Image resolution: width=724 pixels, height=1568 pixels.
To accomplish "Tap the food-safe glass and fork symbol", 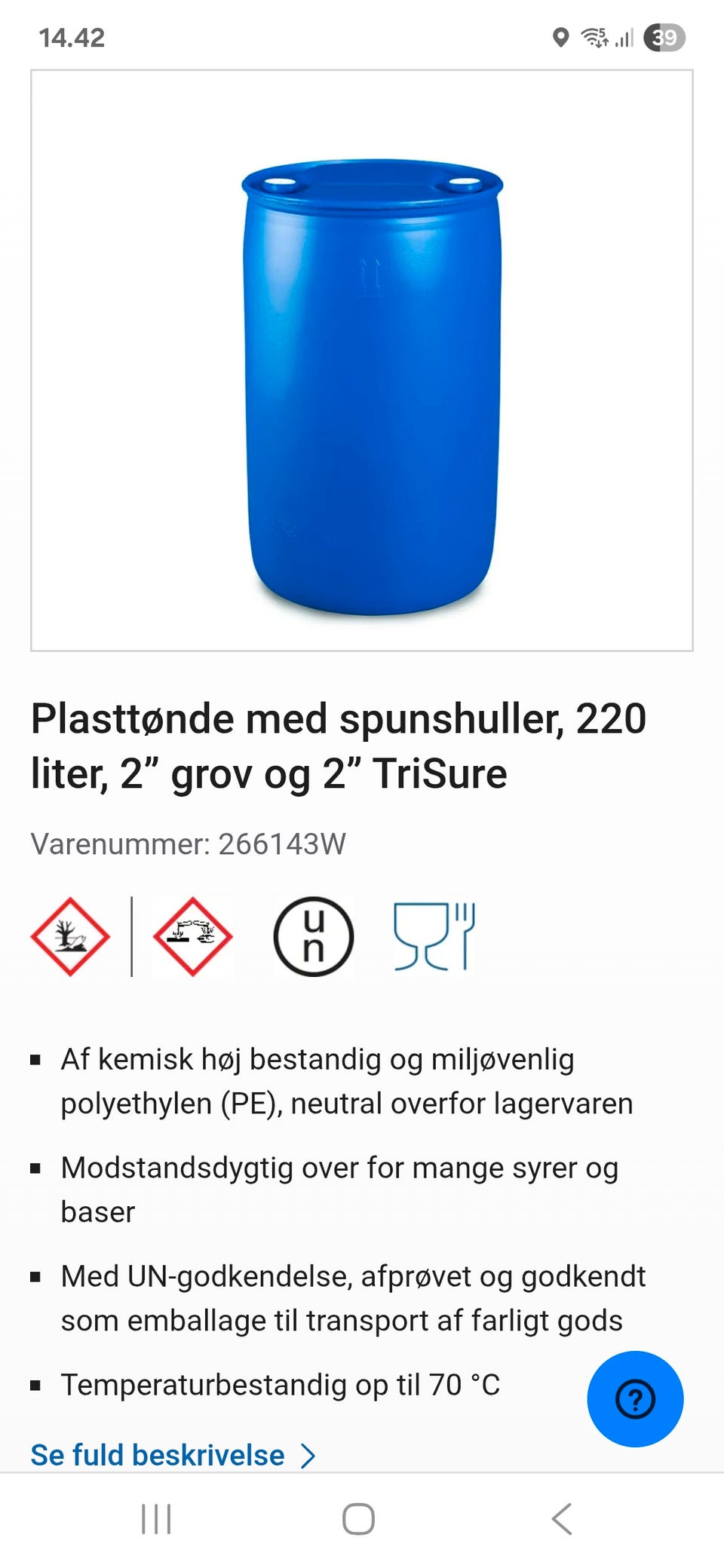I will tap(434, 937).
